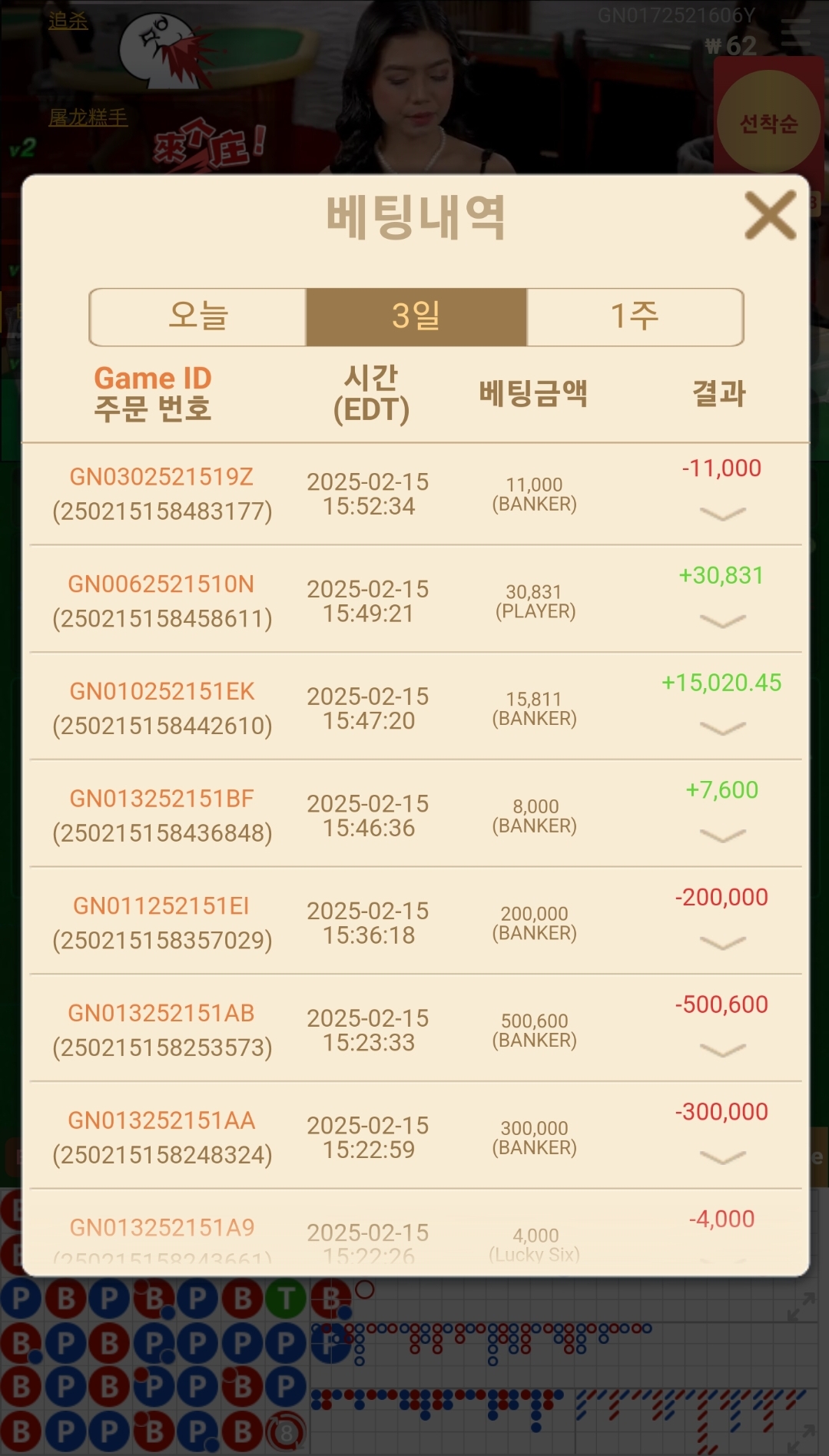The image size is (829, 1456).
Task: Select the 3일 tab
Action: (416, 316)
